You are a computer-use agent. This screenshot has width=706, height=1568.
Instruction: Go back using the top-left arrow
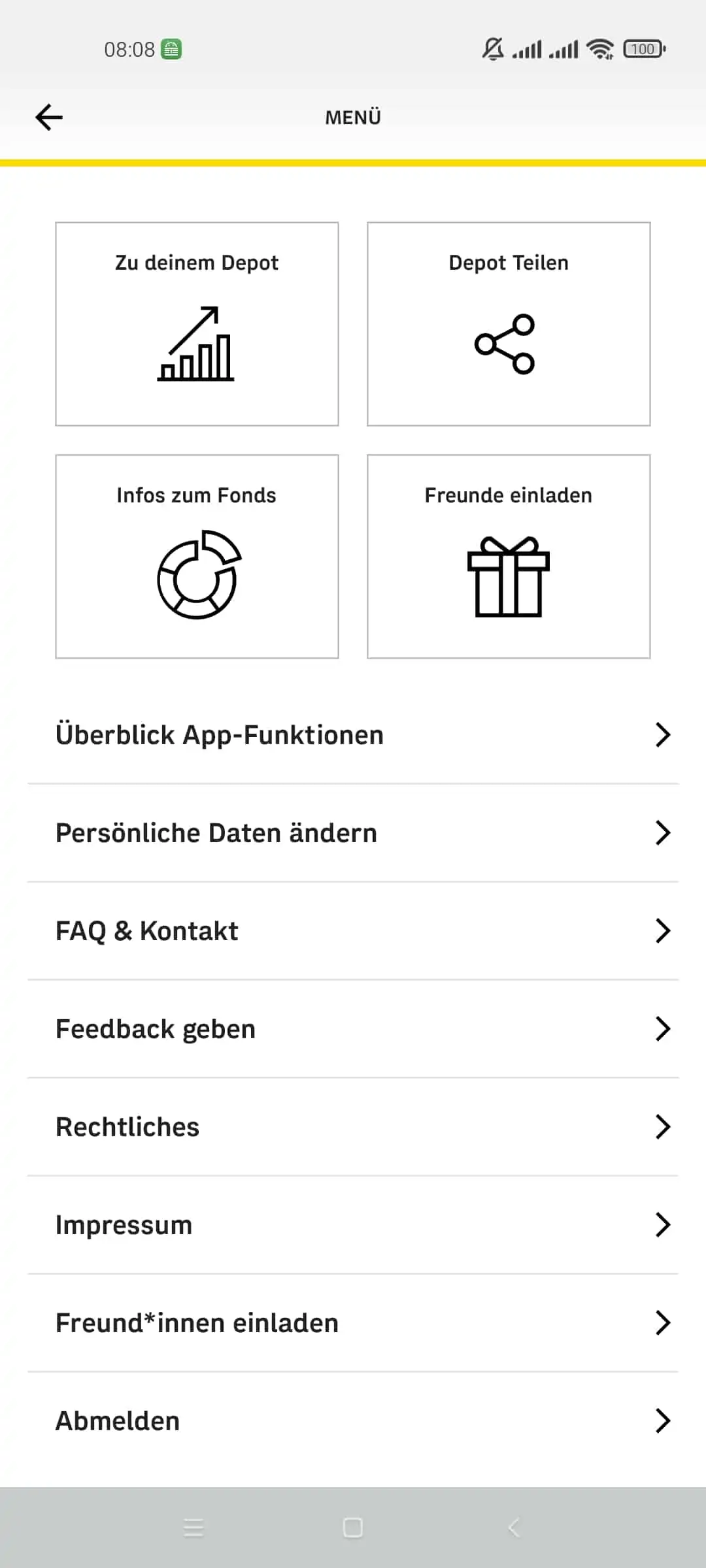[49, 118]
